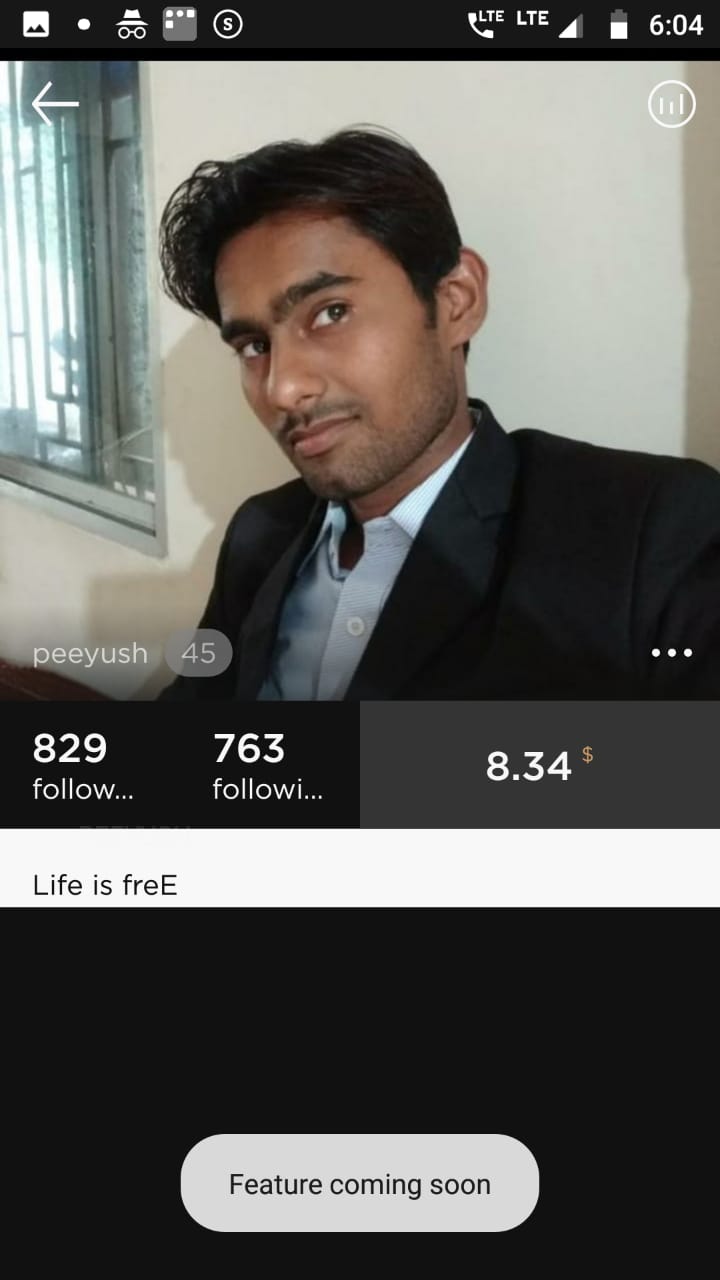Open peeyush's profile photo
This screenshot has width=720, height=1280.
360,380
